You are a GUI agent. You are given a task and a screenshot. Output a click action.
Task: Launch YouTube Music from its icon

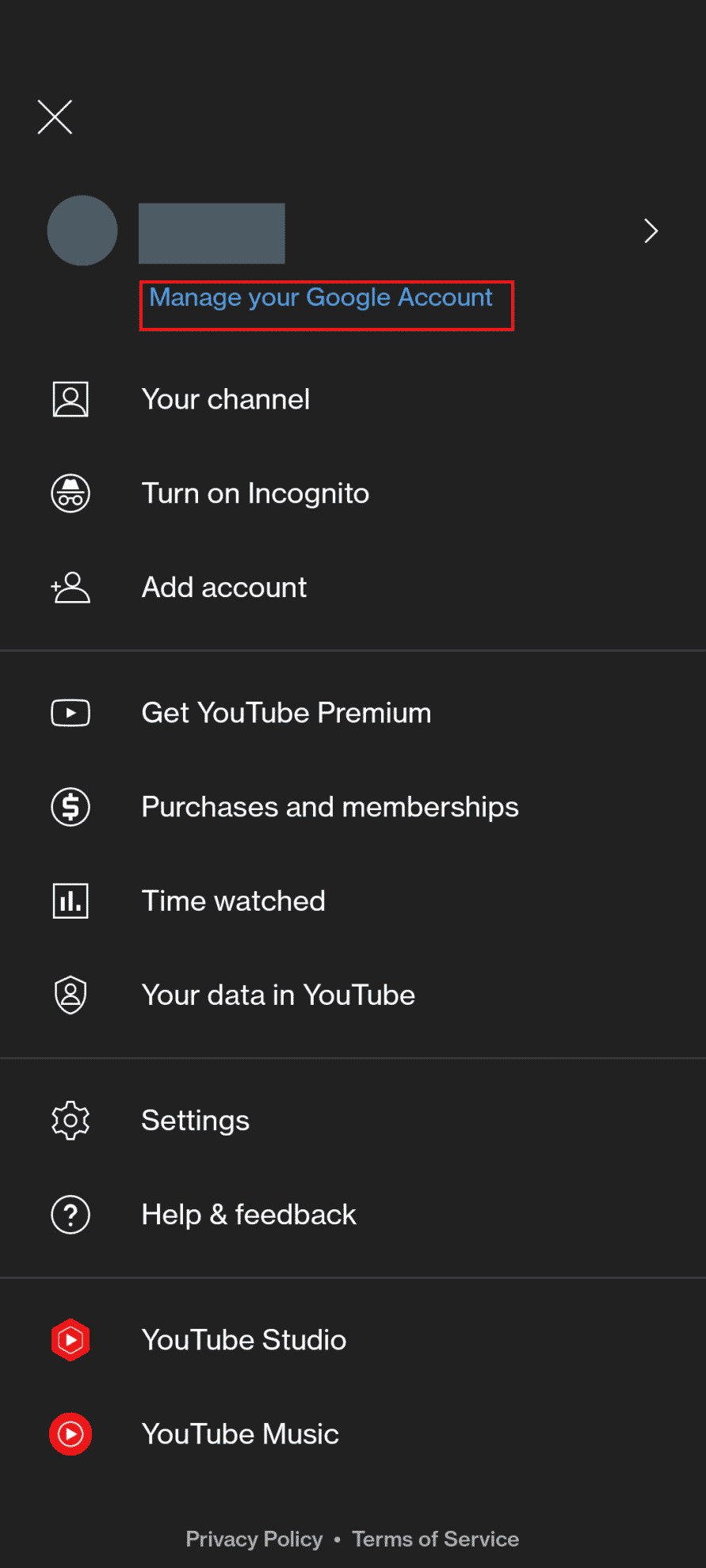70,1434
